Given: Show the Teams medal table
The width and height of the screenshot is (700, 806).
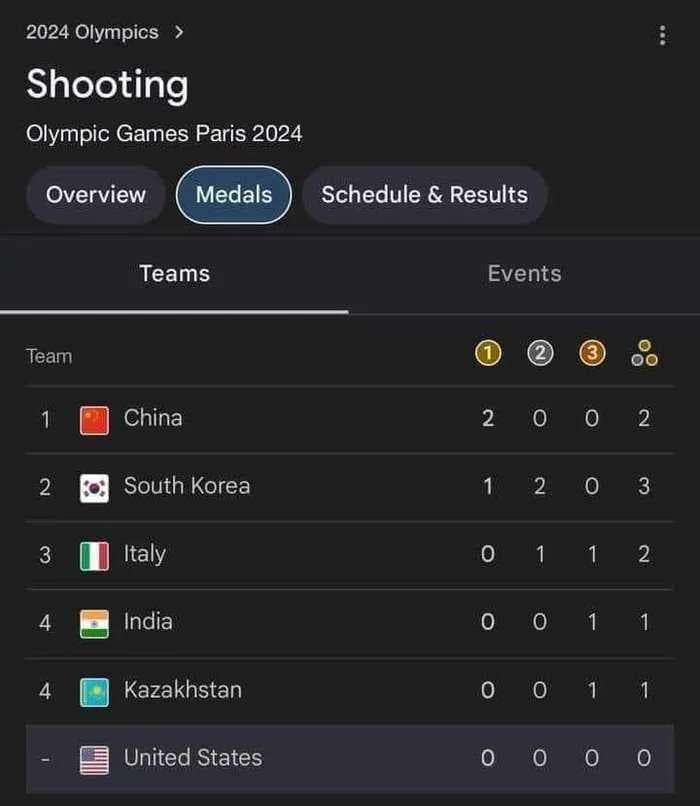Looking at the screenshot, I should pos(174,274).
